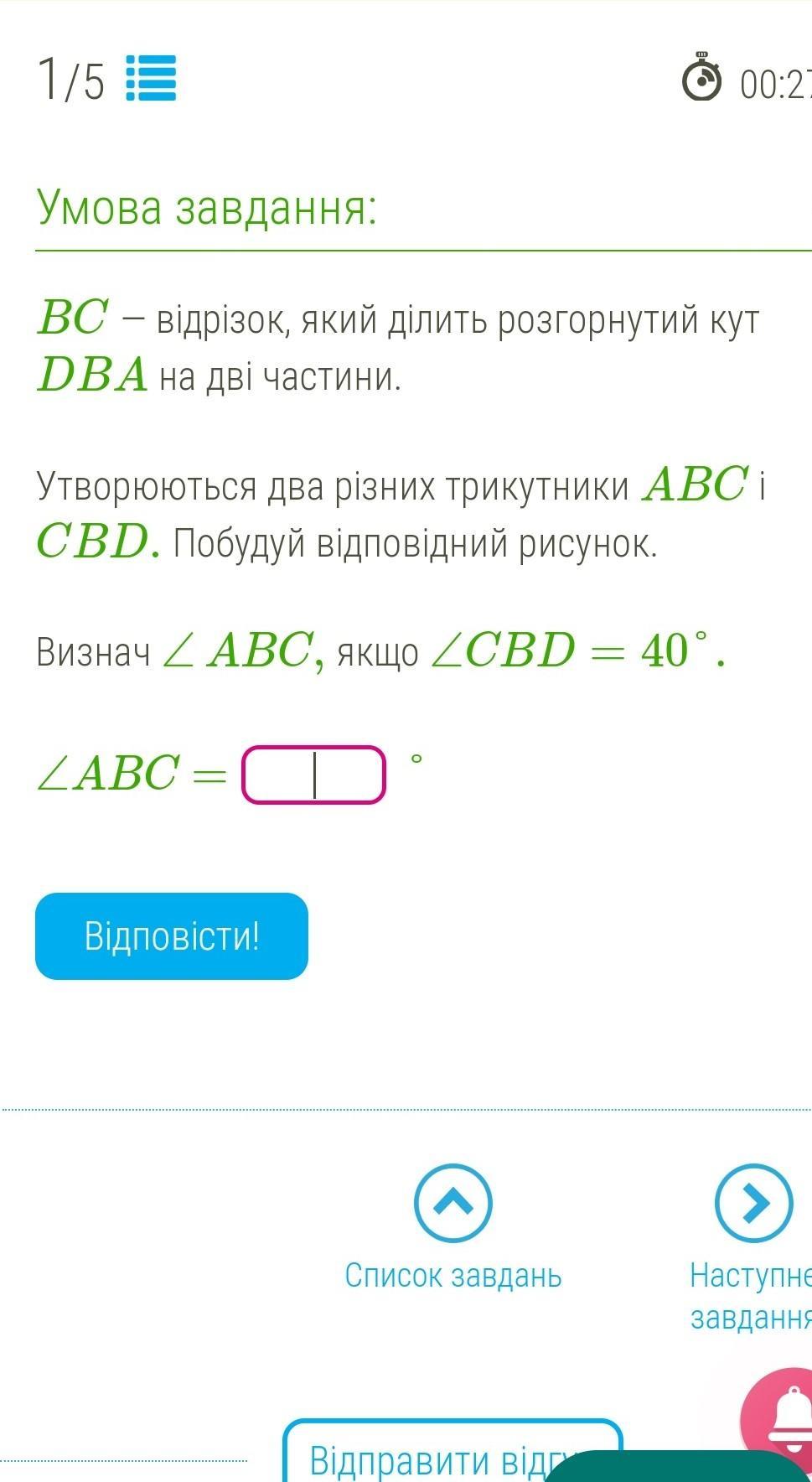This screenshot has width=812, height=1482.
Task: Go to Наступне завдання
Action: point(752,1248)
